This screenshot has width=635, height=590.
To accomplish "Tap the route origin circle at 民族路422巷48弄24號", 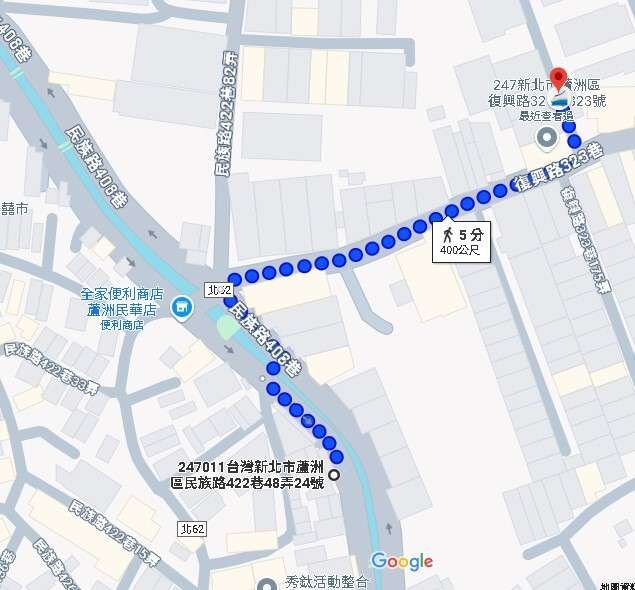I will click(334, 475).
